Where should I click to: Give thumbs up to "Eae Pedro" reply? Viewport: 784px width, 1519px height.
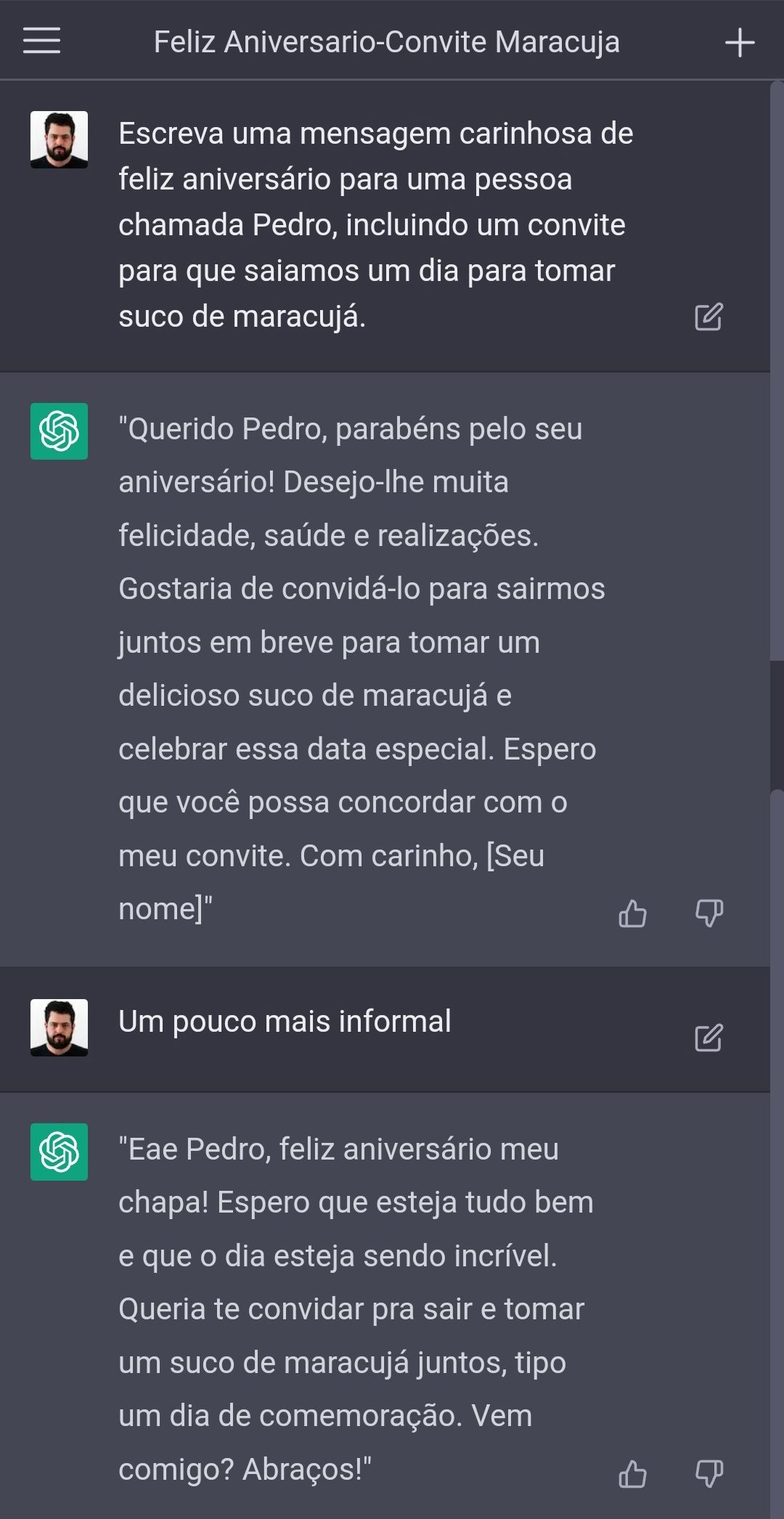coord(632,1474)
